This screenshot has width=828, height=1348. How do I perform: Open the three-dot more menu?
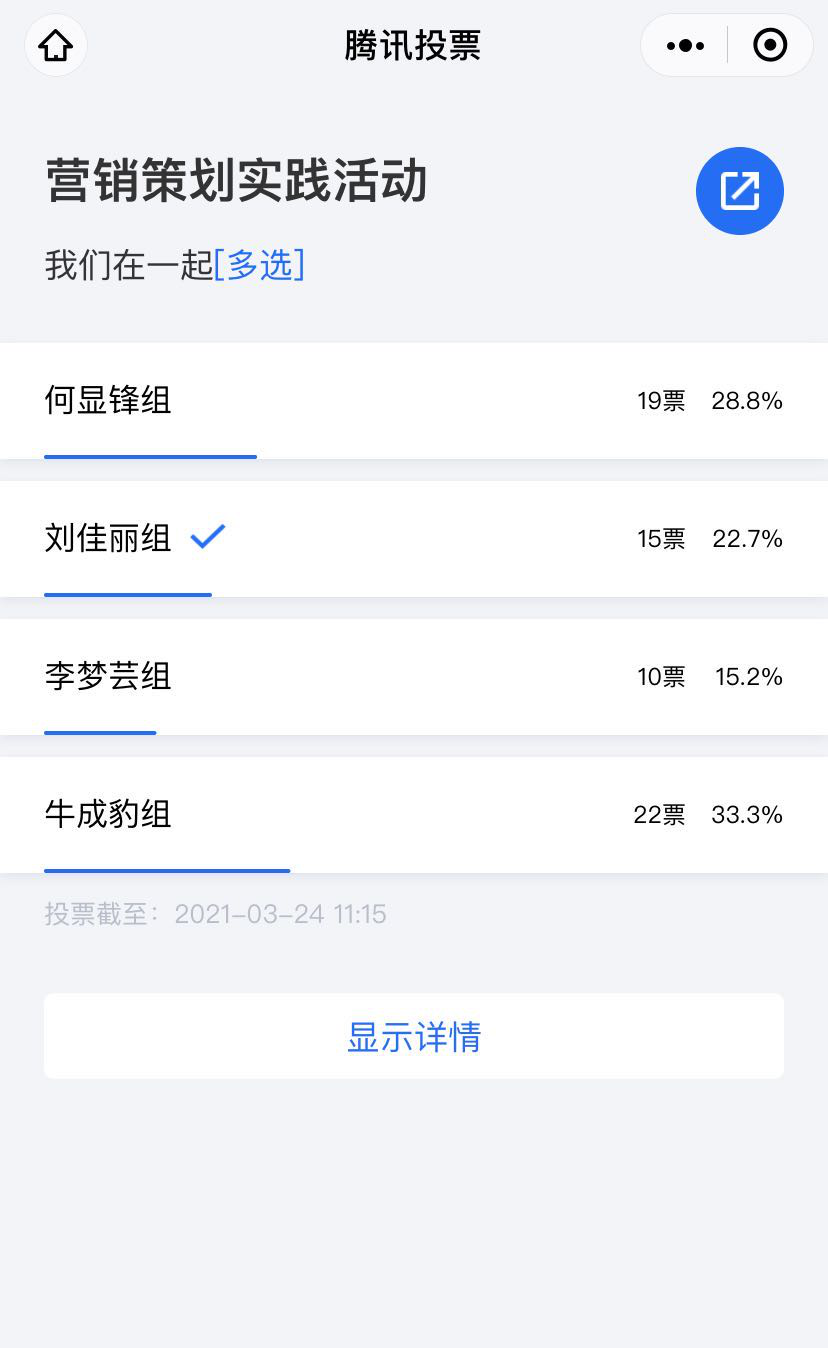point(685,46)
